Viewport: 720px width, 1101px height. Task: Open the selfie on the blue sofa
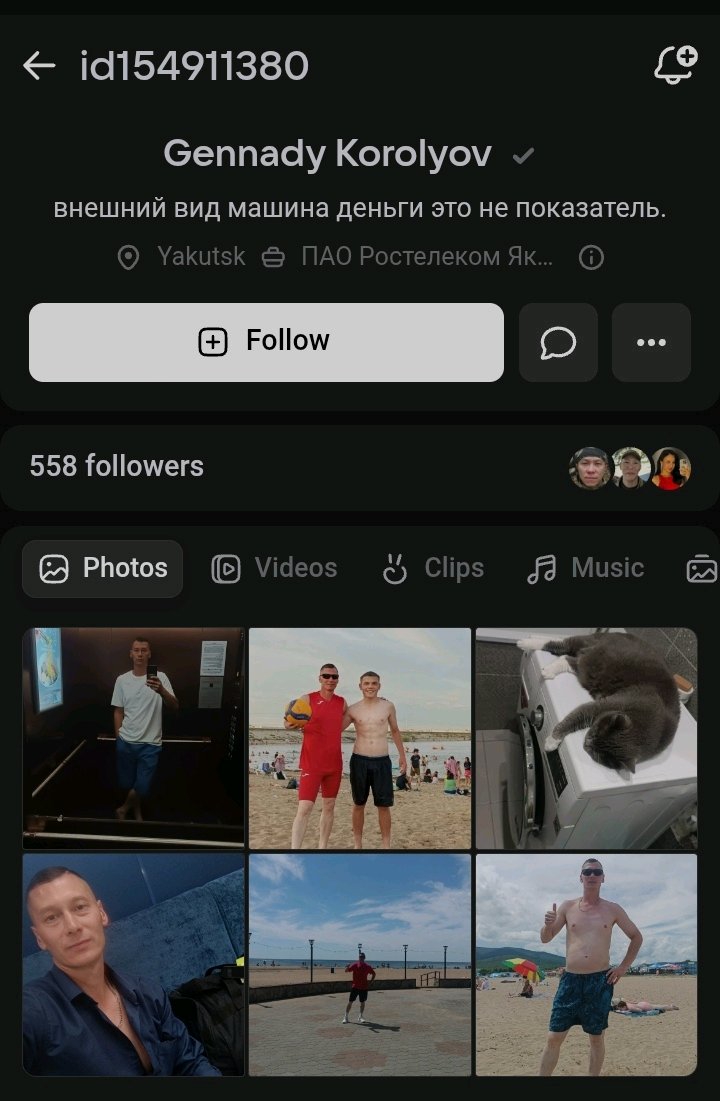click(133, 964)
